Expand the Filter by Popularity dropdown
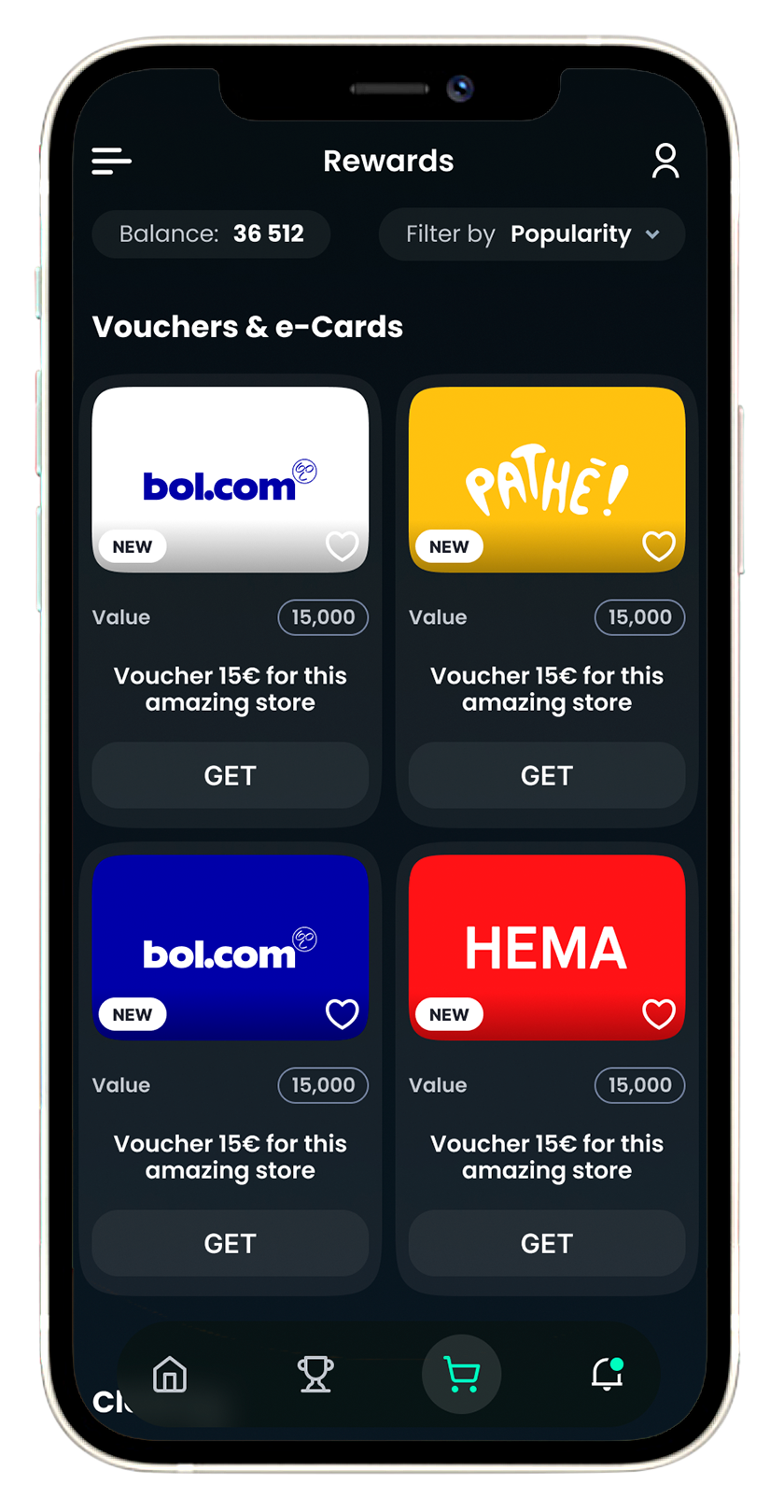 coord(532,233)
